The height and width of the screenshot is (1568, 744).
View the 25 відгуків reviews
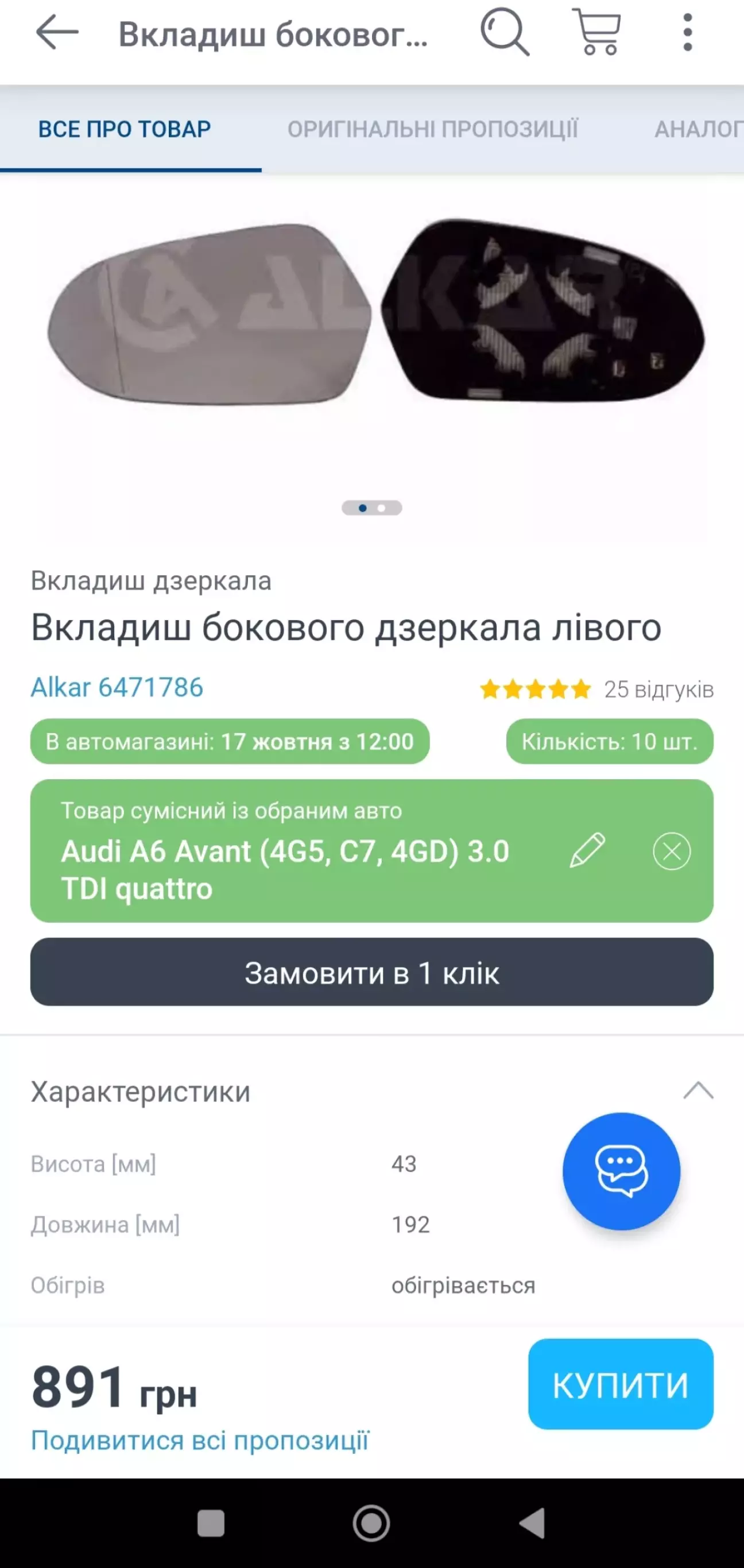click(x=657, y=690)
